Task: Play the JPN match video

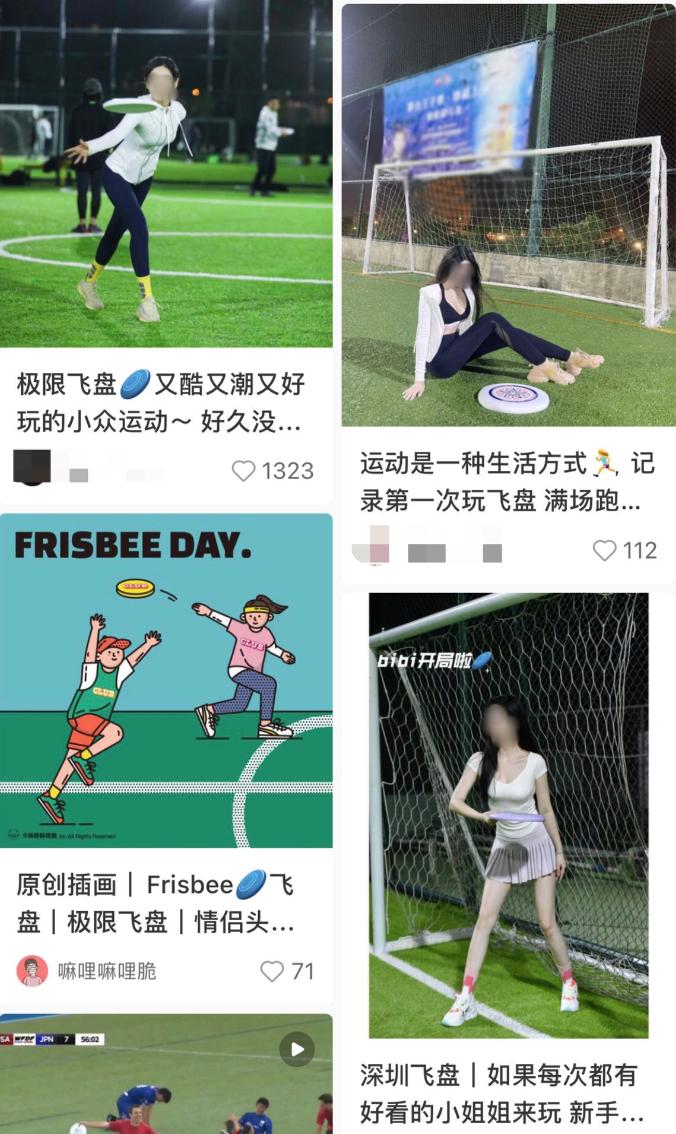Action: [297, 1049]
